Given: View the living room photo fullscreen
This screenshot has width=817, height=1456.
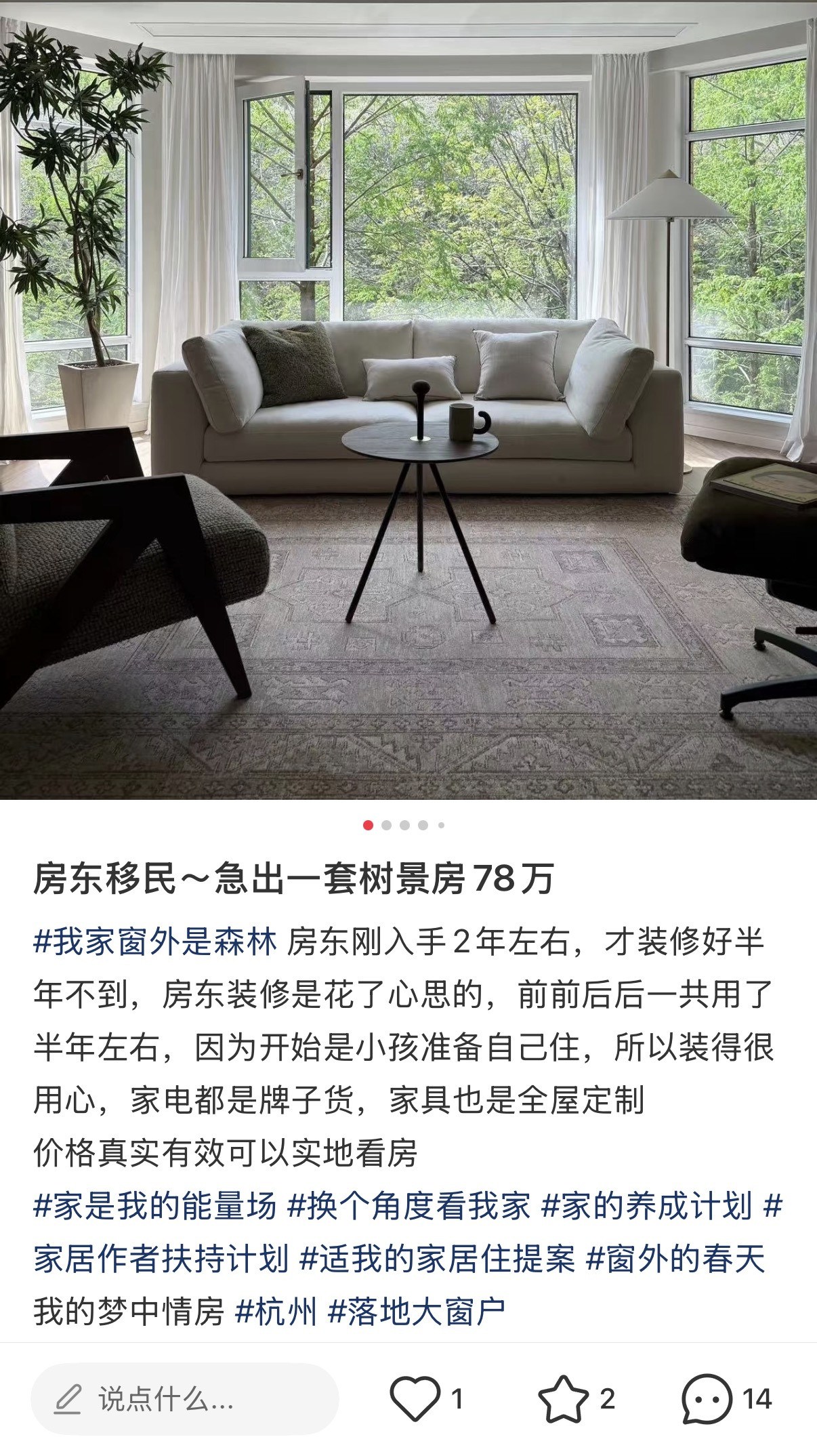Looking at the screenshot, I should 408,400.
